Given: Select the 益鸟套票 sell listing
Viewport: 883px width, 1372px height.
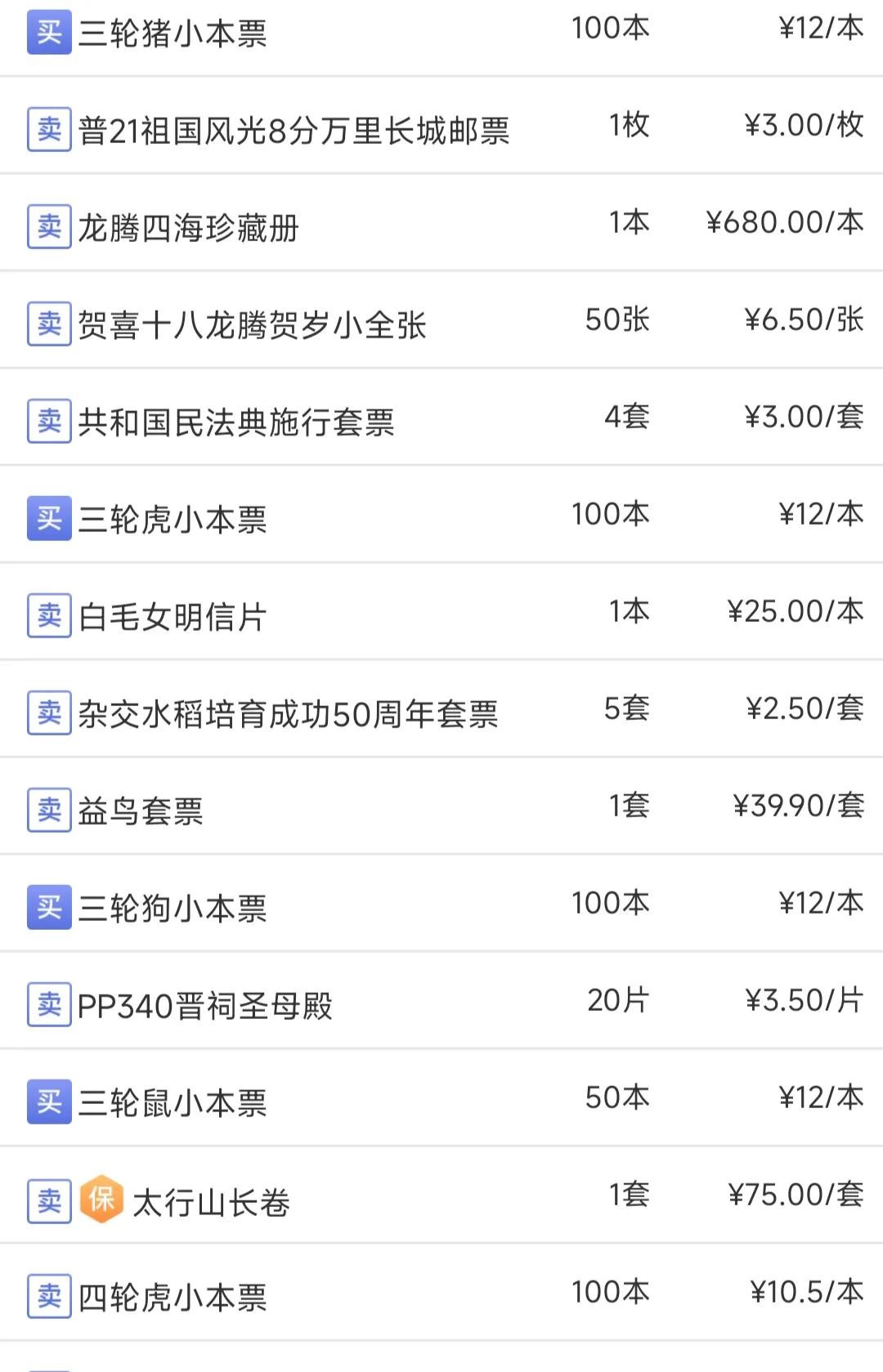Looking at the screenshot, I should [141, 811].
